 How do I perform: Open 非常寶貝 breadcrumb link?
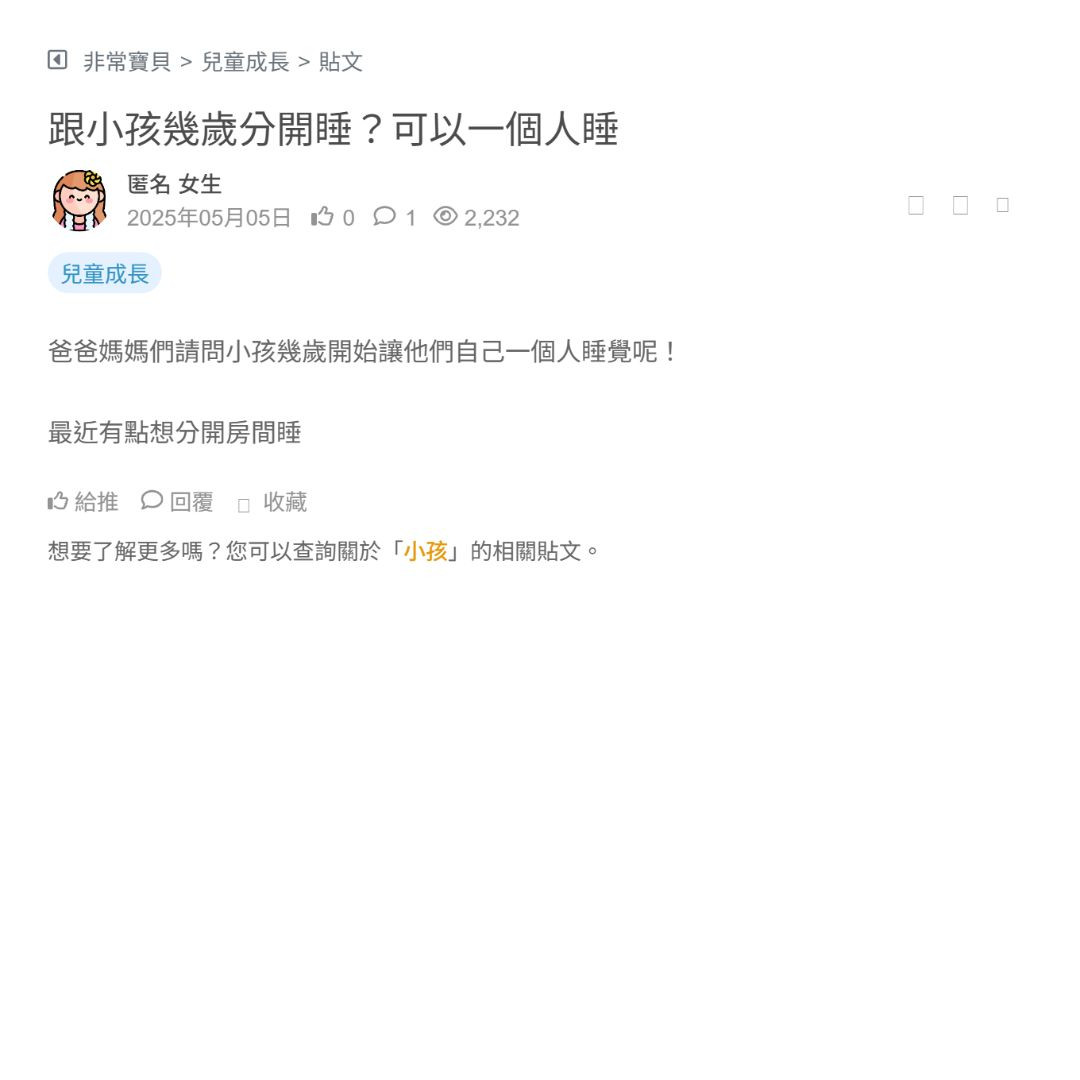127,62
